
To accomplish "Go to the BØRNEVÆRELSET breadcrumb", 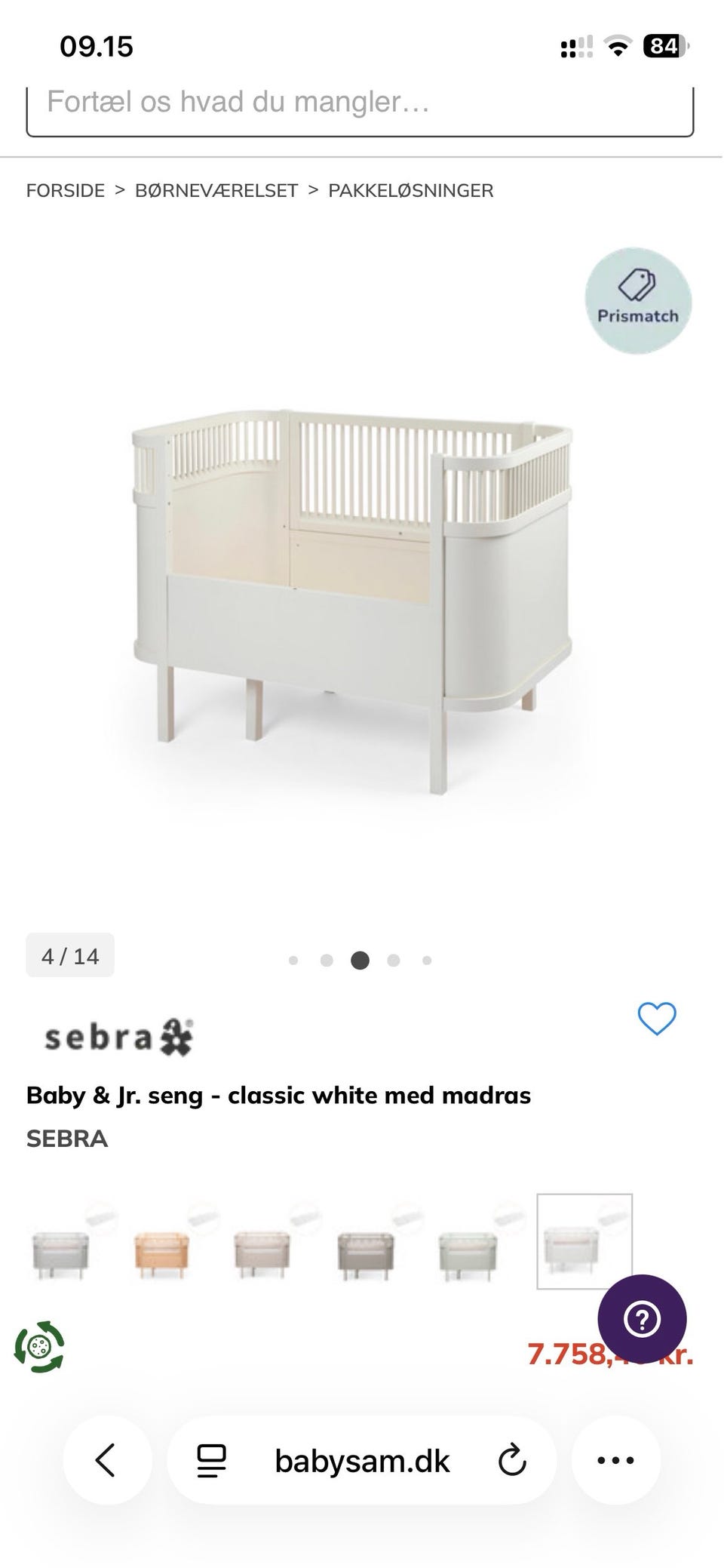I will [216, 191].
